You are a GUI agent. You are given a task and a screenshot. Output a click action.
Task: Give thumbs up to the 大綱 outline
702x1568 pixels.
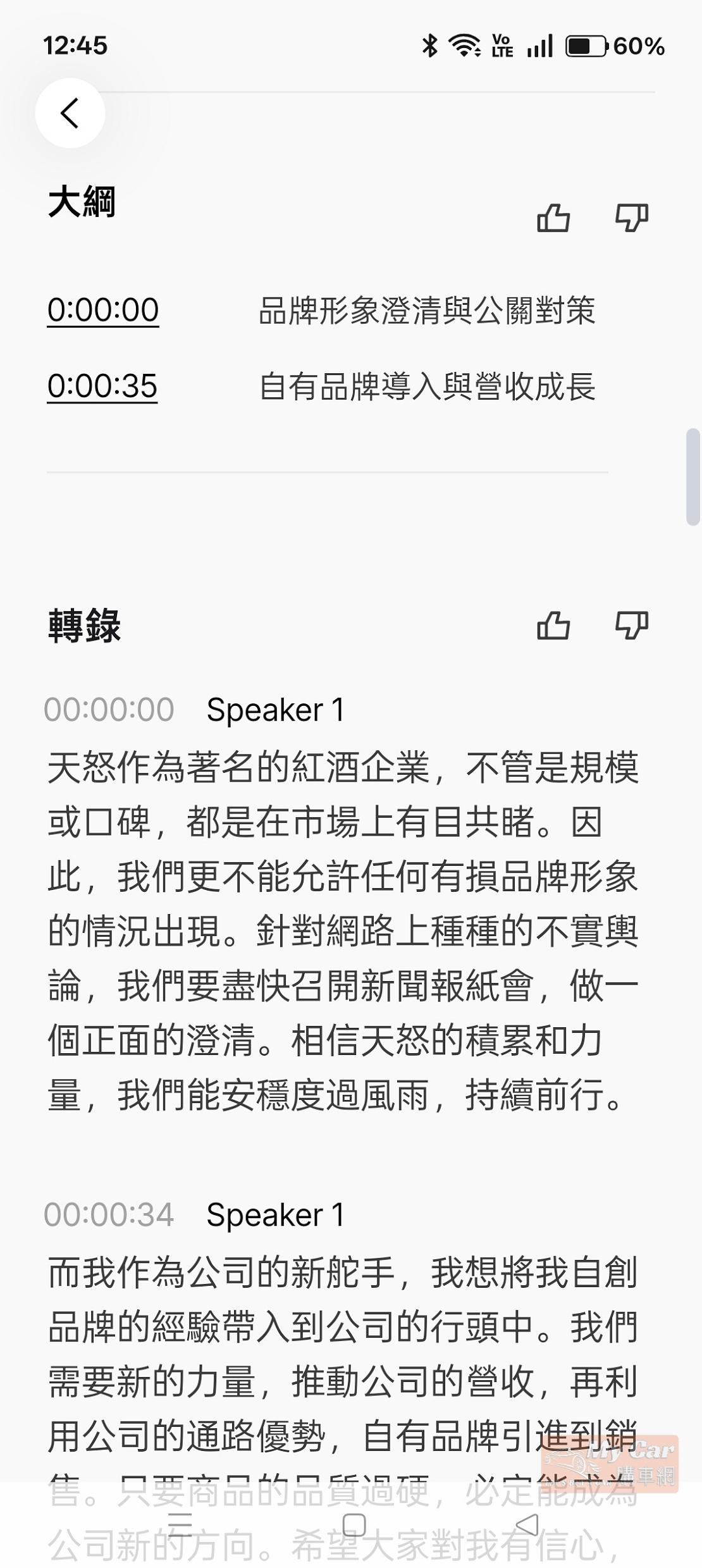tap(553, 218)
